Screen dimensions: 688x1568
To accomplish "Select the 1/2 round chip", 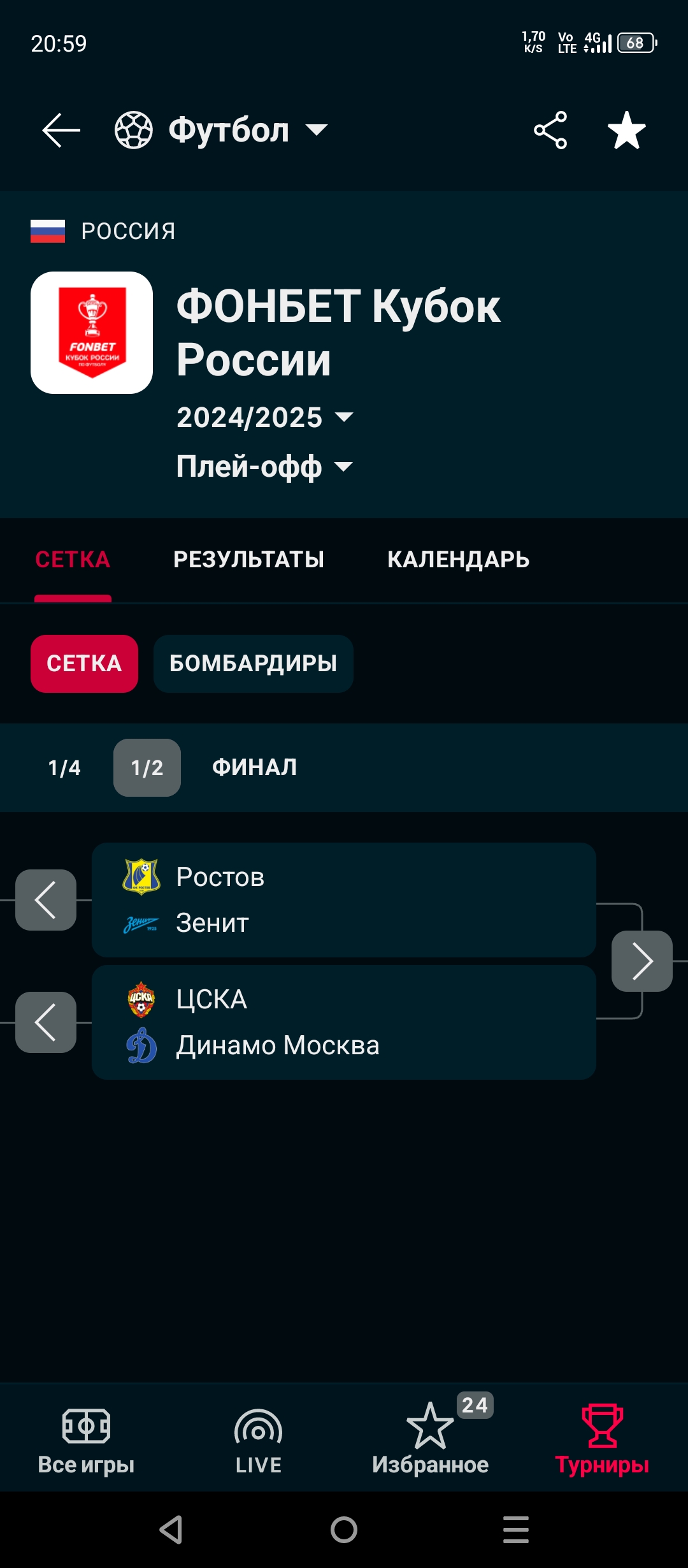I will point(147,767).
